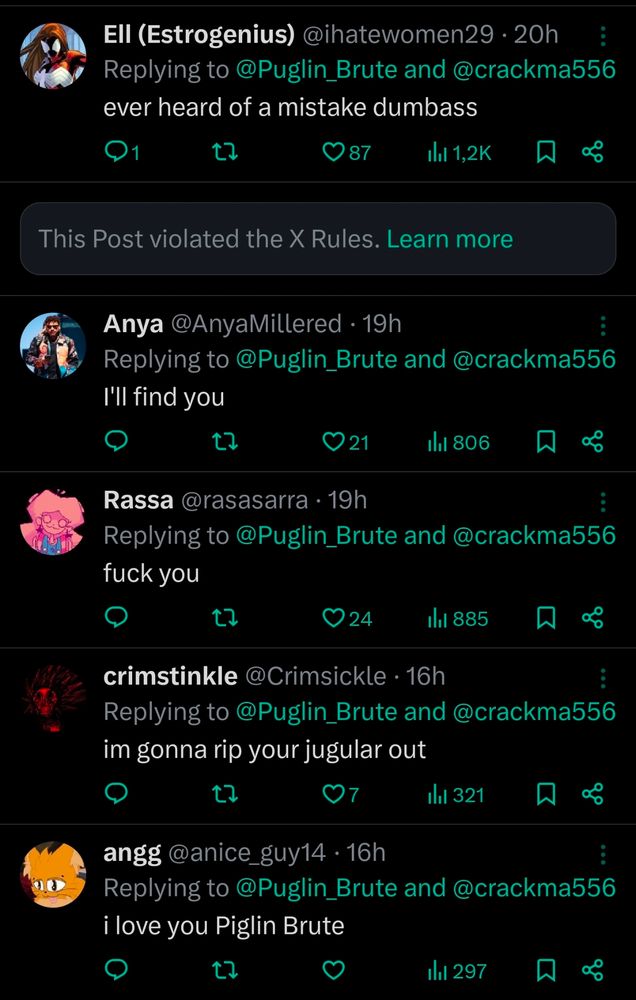The height and width of the screenshot is (1000, 636).
Task: Reply to Anya's post
Action: [116, 441]
